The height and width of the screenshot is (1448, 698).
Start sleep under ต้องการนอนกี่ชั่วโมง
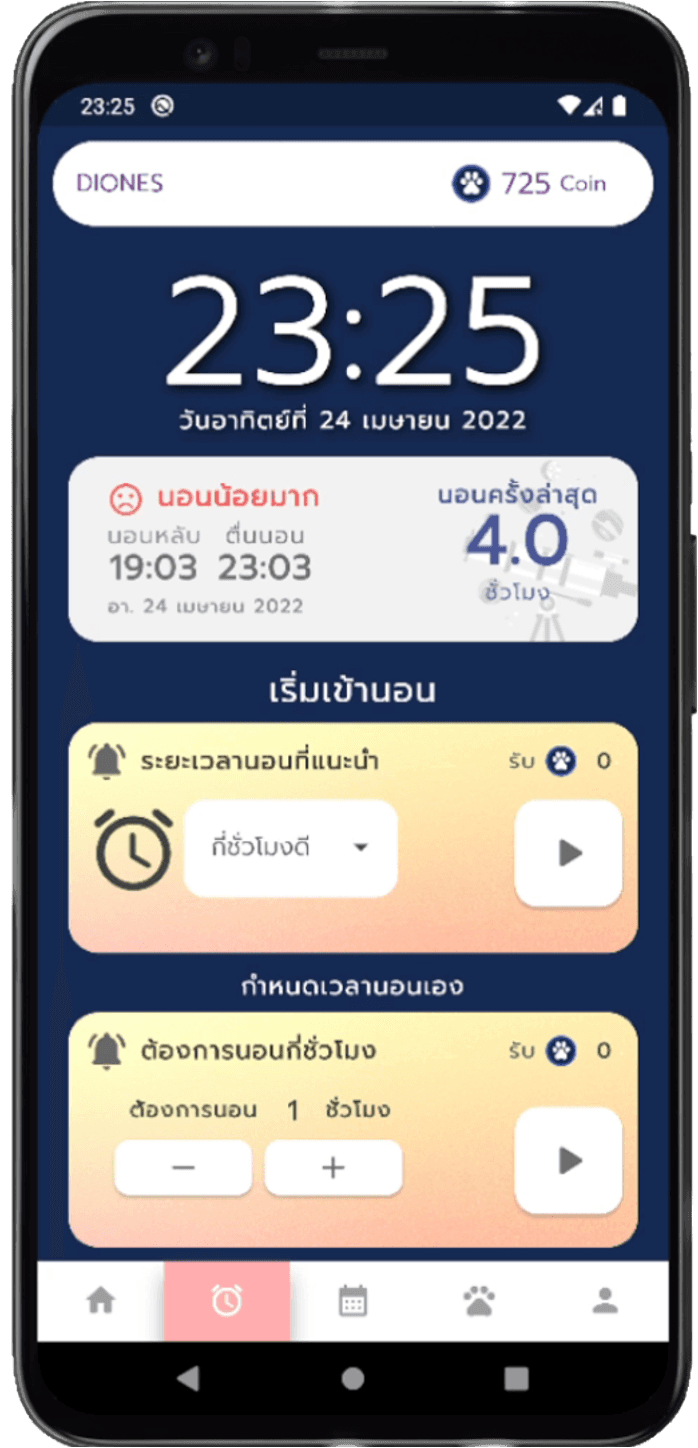(x=568, y=1160)
